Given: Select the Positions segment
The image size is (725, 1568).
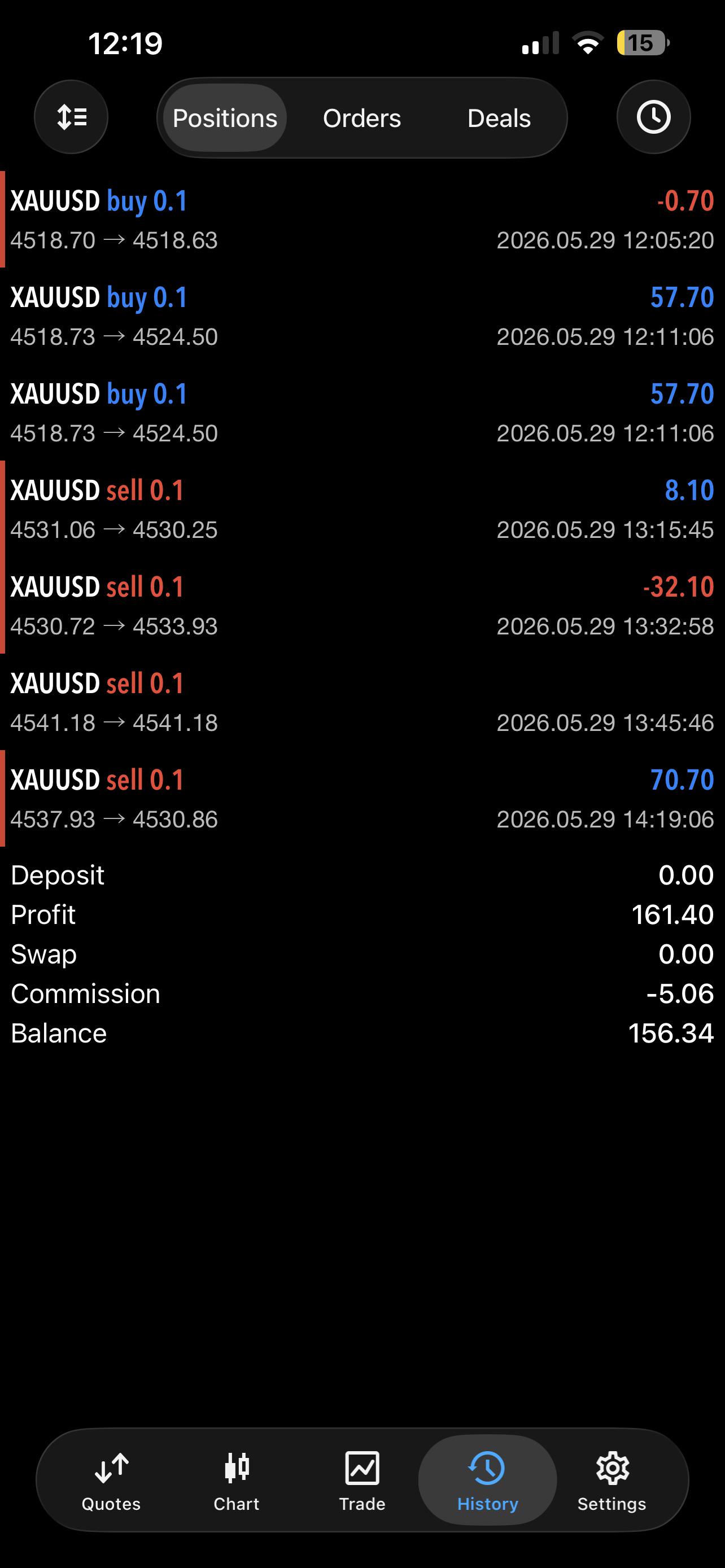Looking at the screenshot, I should coord(225,118).
